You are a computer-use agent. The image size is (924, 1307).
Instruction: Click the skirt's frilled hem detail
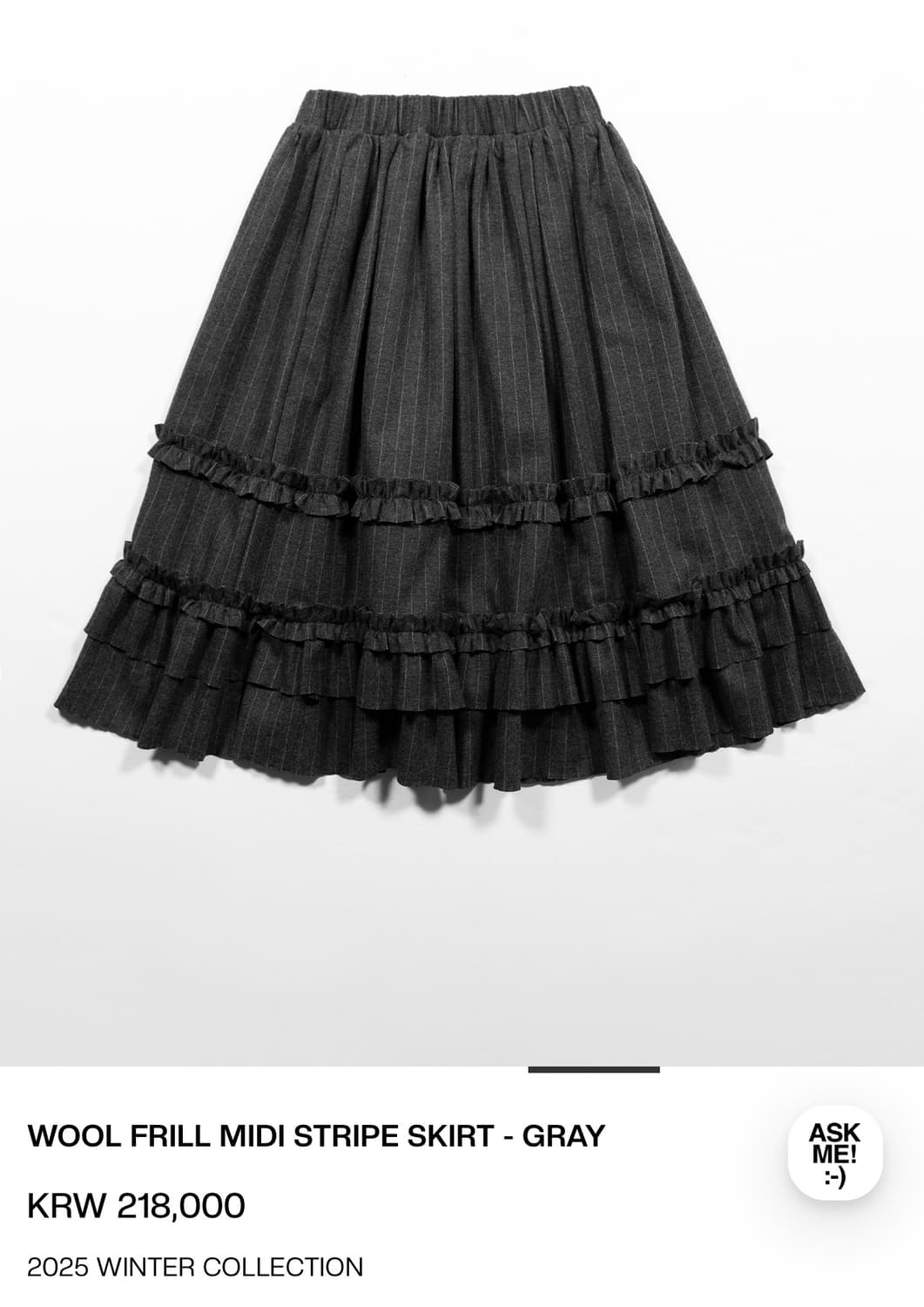click(x=462, y=741)
